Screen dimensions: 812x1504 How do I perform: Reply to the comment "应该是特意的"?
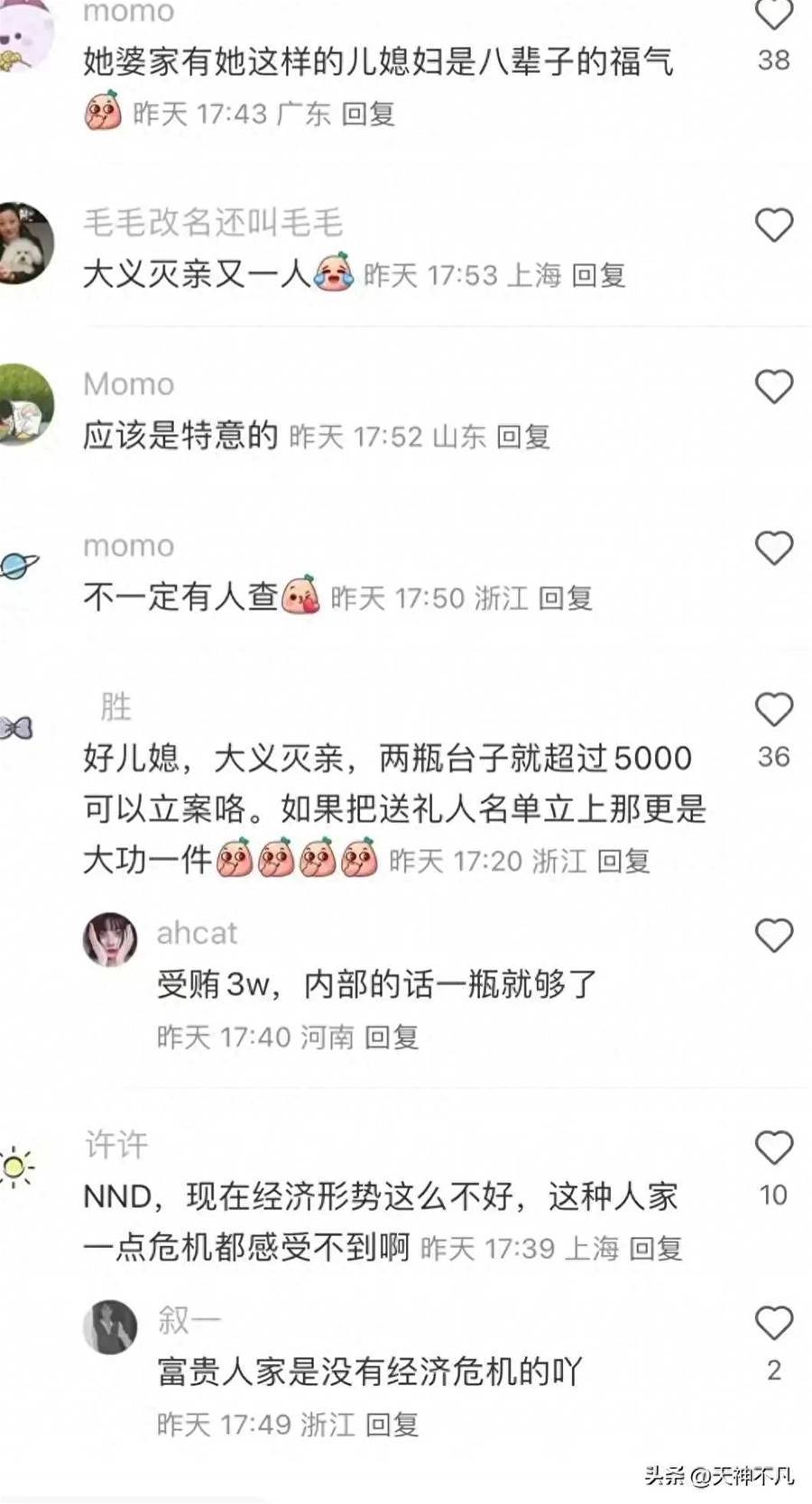[x=523, y=437]
